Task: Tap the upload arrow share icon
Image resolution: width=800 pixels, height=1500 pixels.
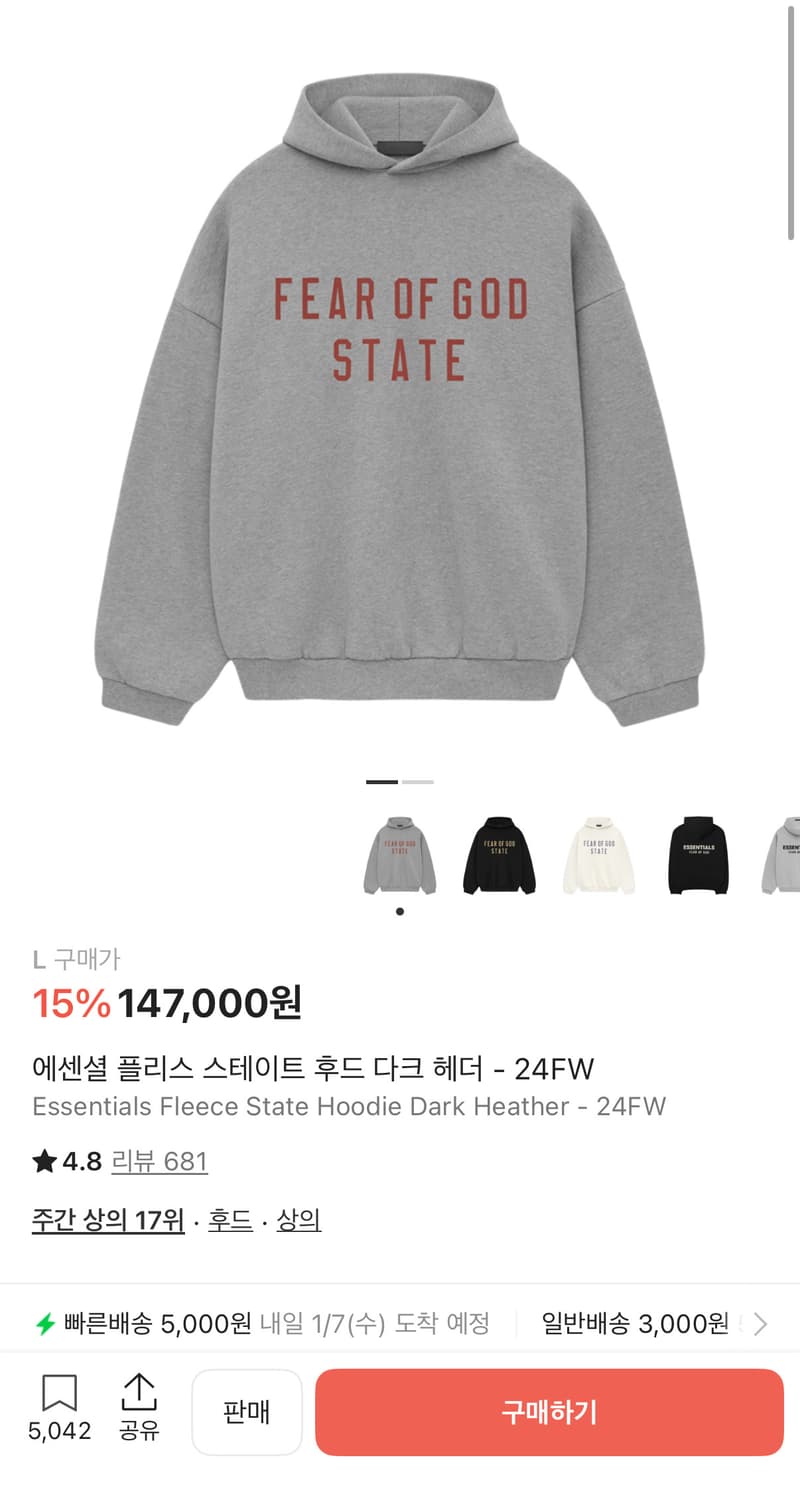Action: 138,1393
